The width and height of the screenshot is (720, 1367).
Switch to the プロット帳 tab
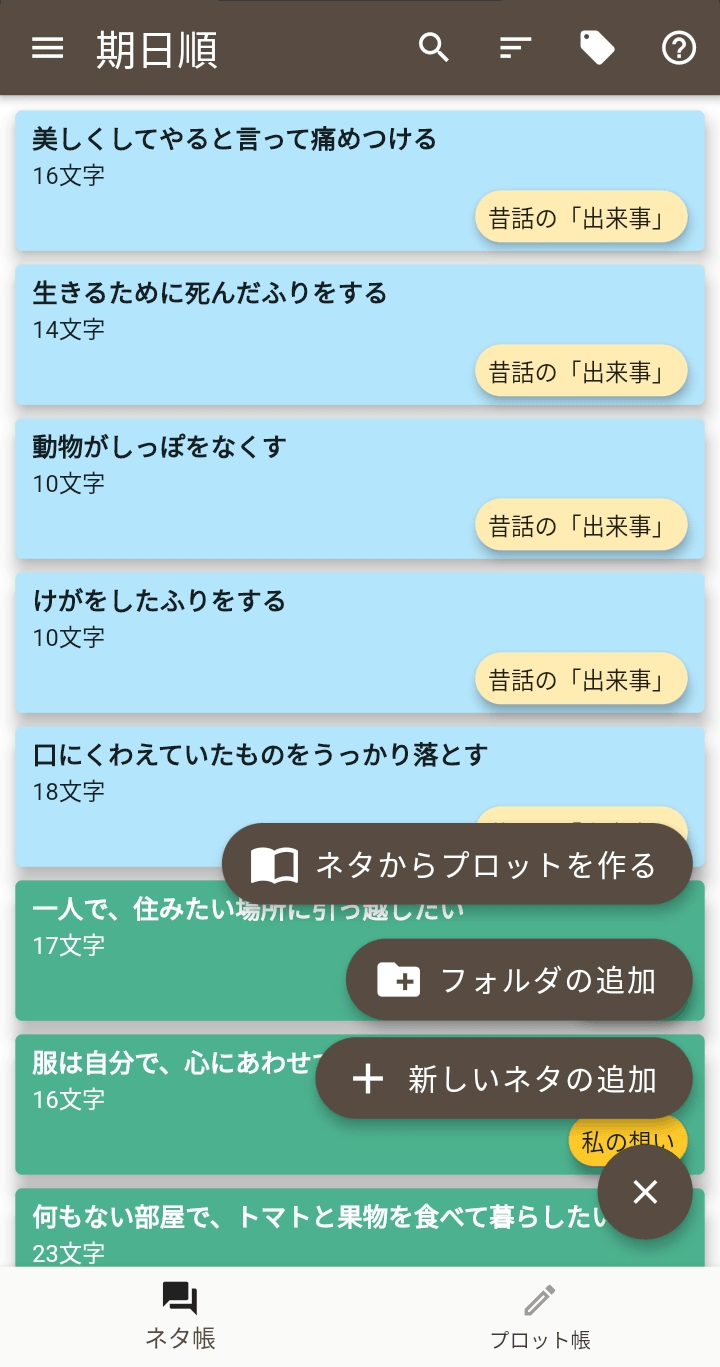(x=540, y=1316)
